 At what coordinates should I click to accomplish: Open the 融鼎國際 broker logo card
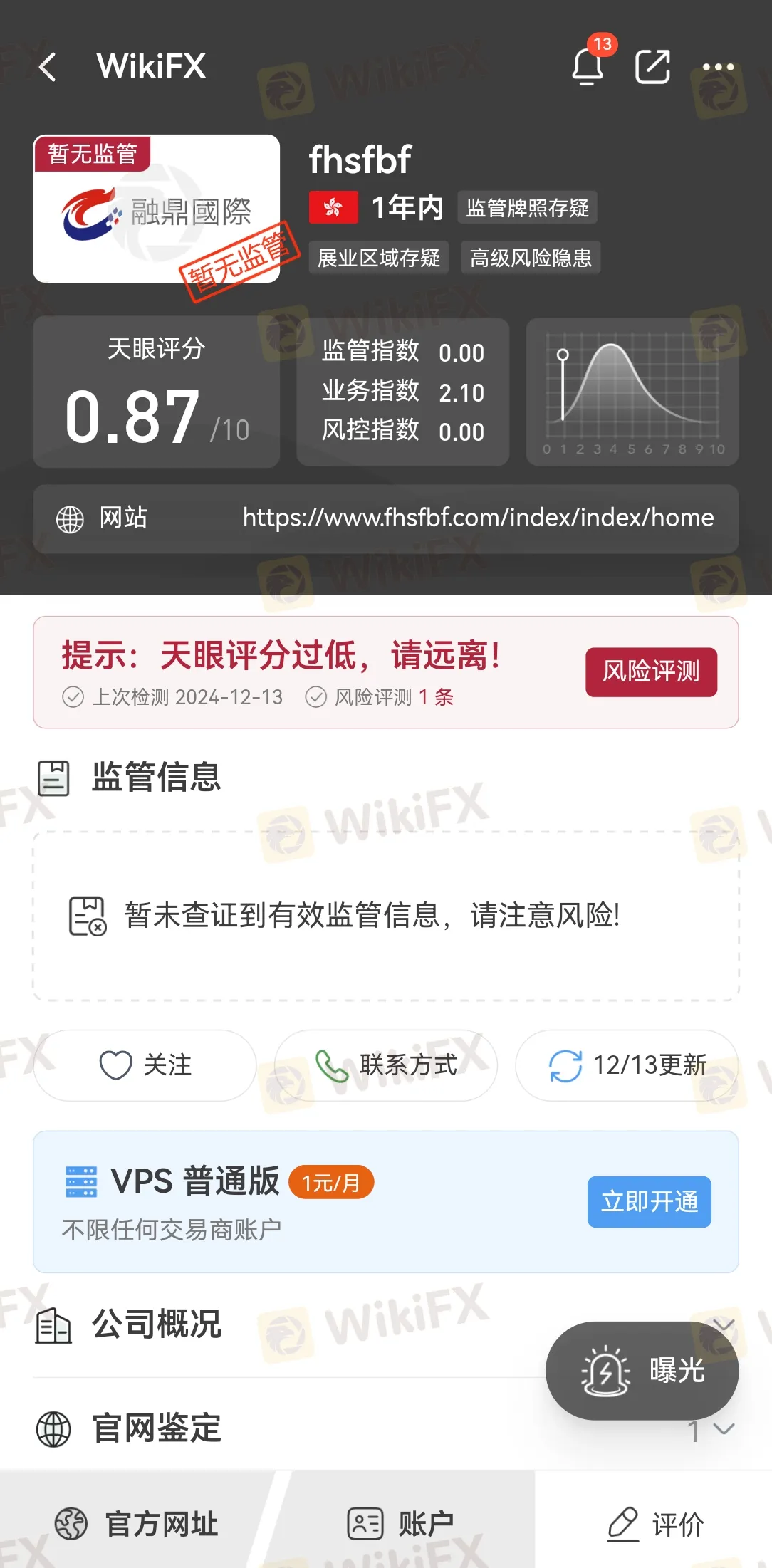click(156, 209)
